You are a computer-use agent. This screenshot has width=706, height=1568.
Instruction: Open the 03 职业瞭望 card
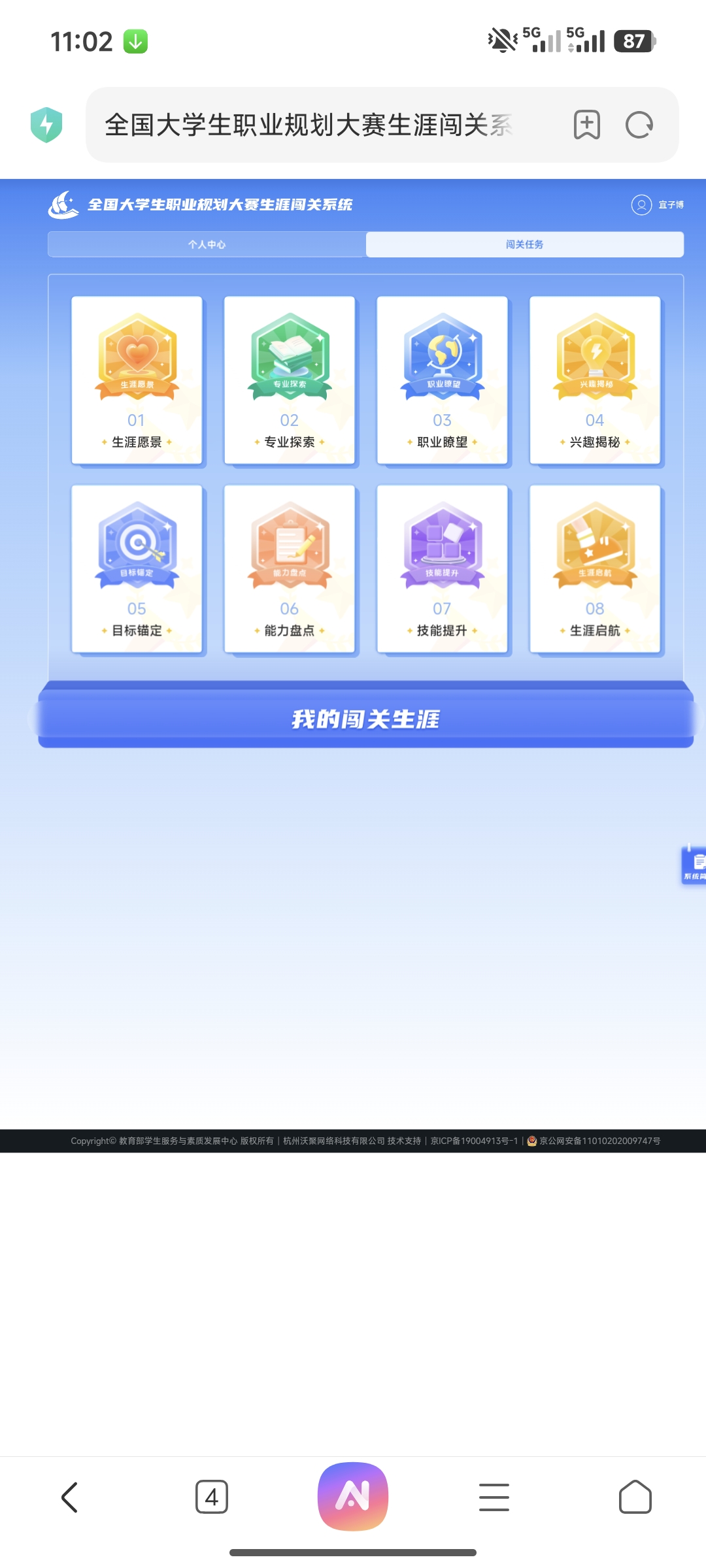(443, 381)
